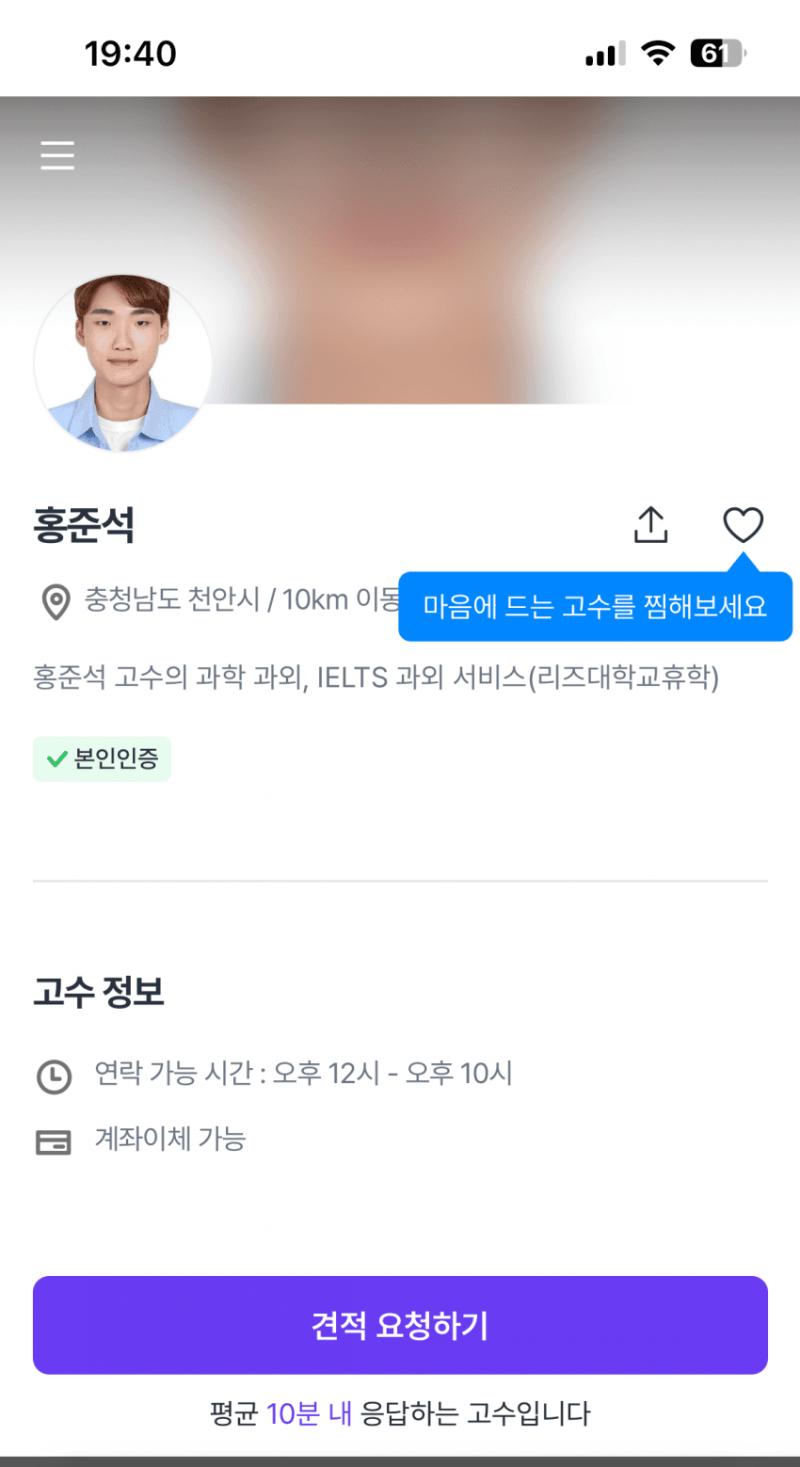Share this 고수 profile

point(651,525)
